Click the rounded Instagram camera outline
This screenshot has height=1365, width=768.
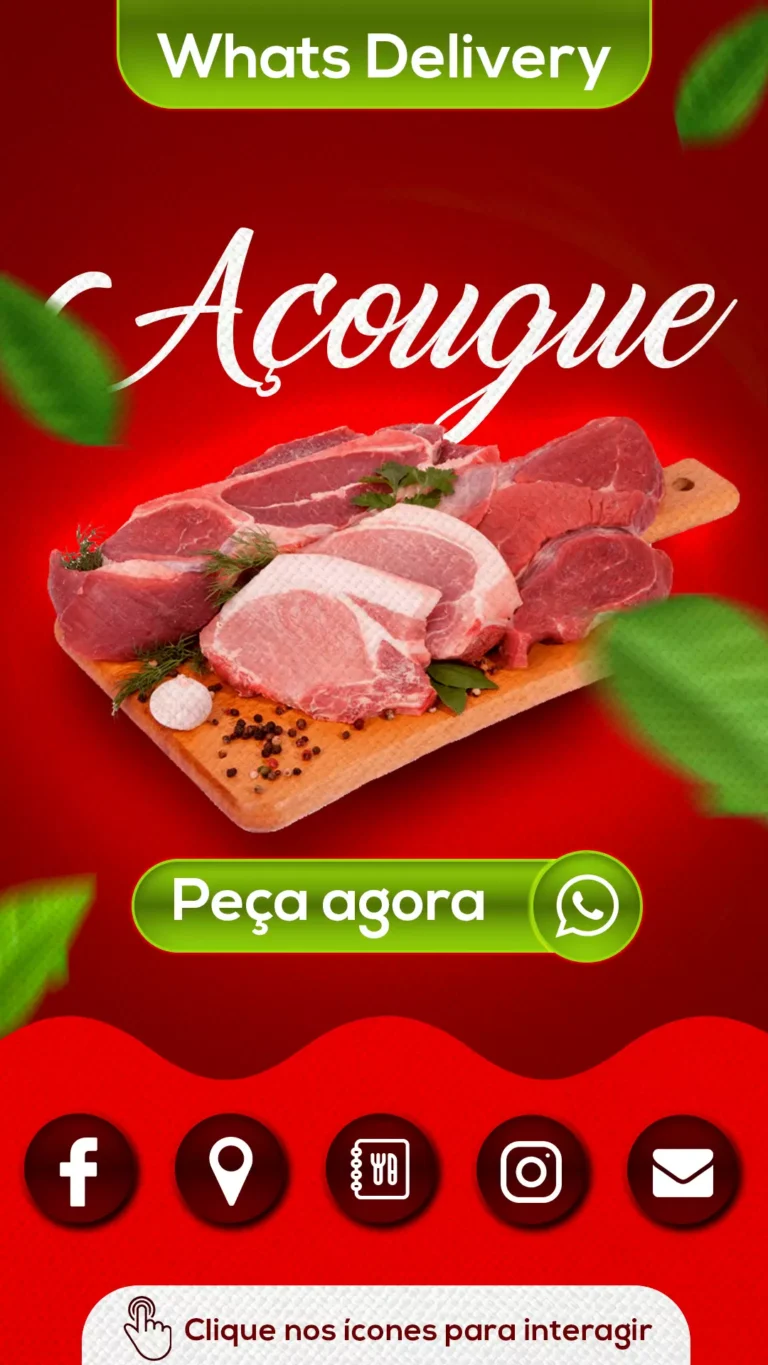pos(533,1170)
